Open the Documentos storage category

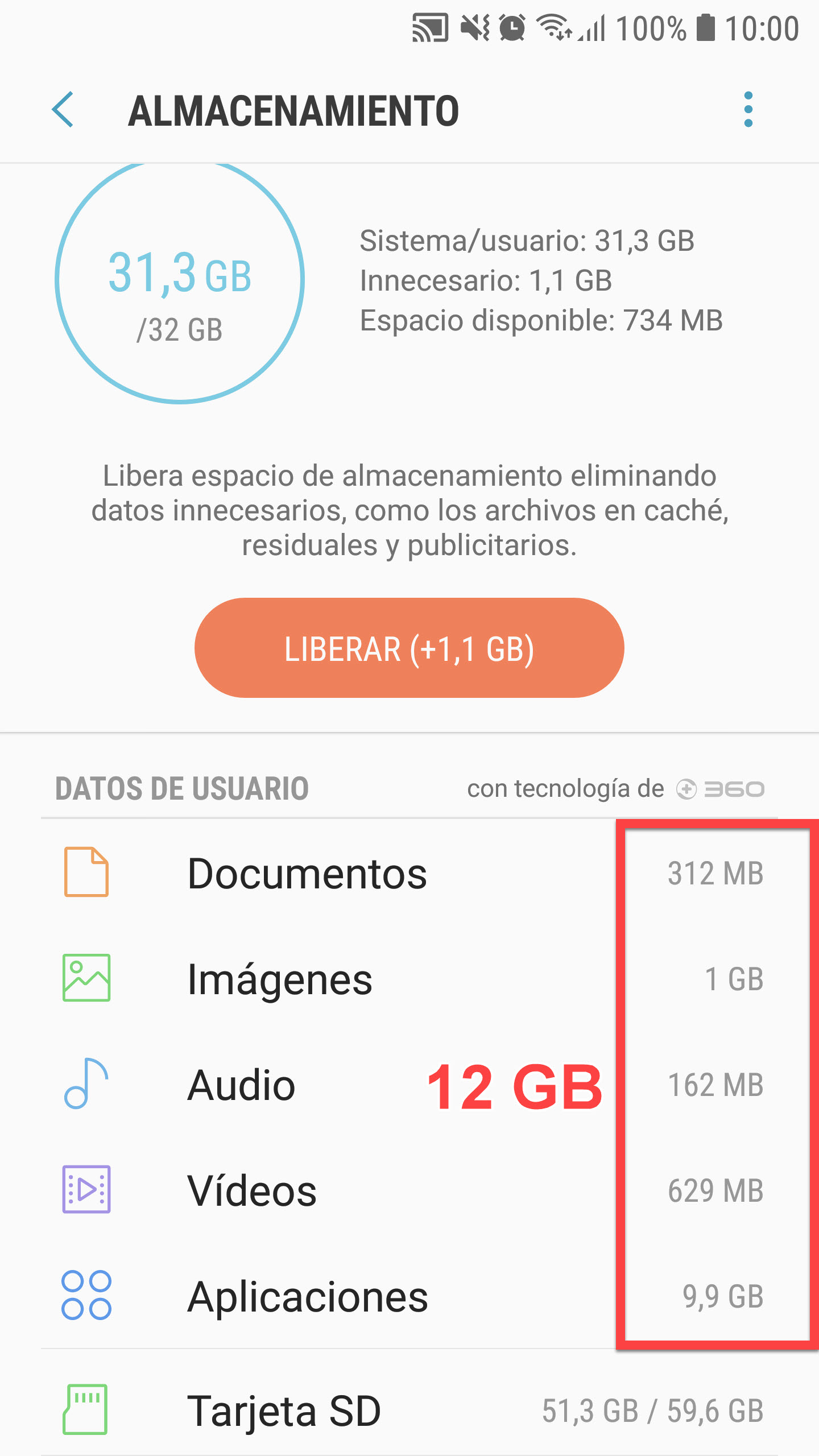tap(409, 873)
